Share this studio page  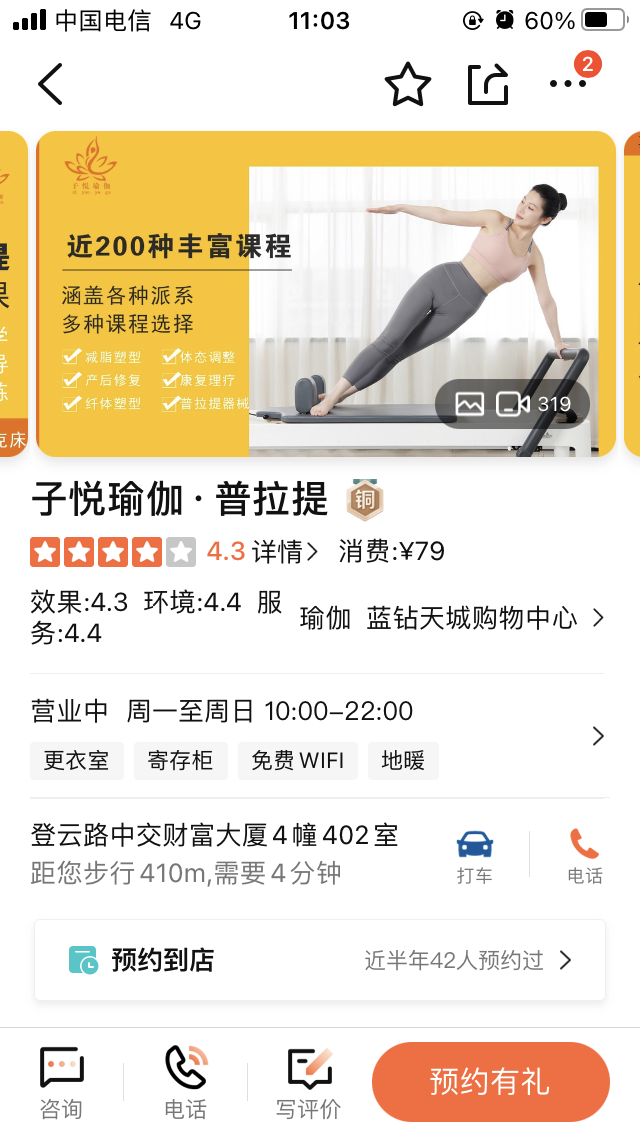tap(488, 84)
